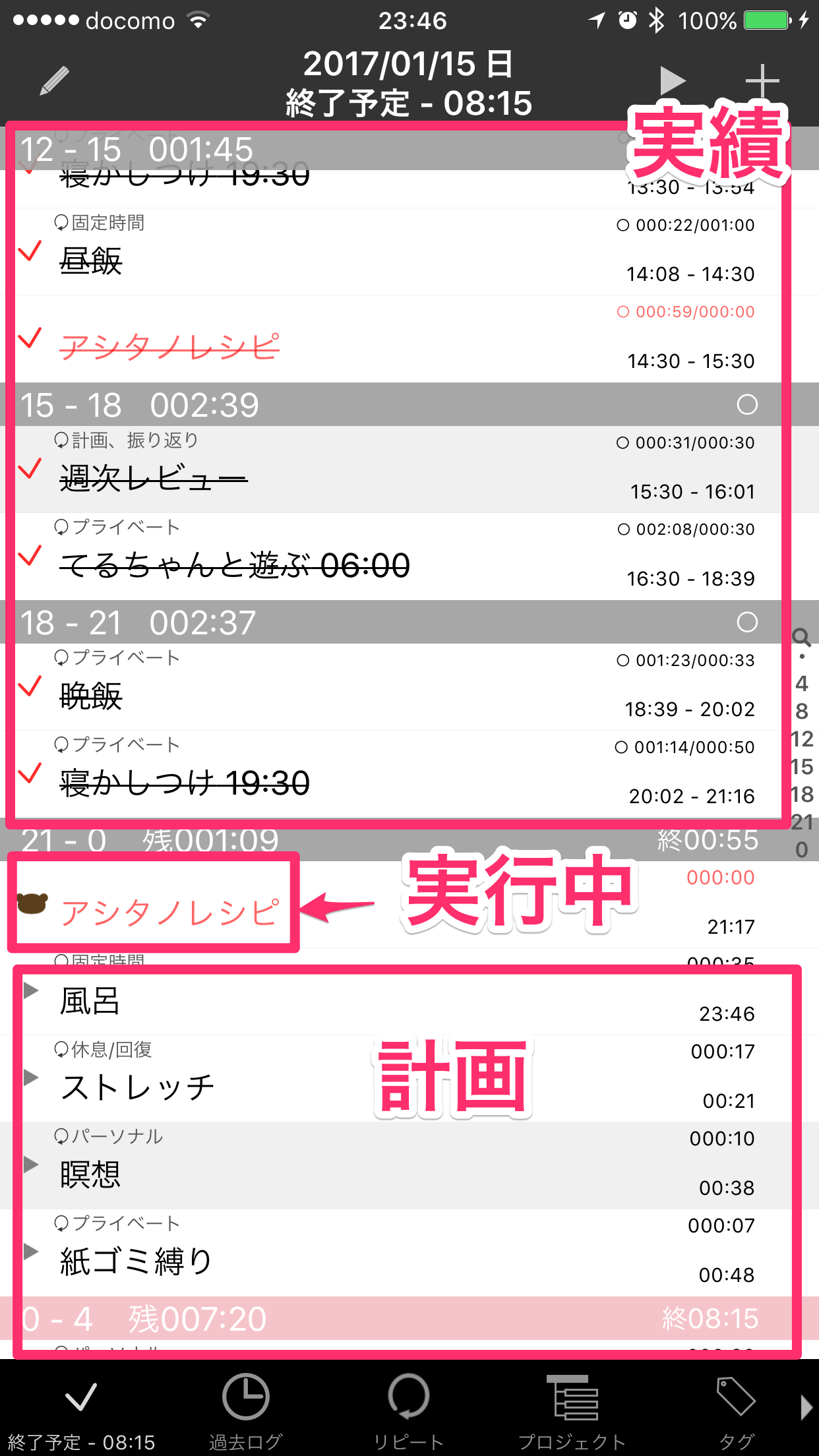
Task: Open the 瞑想 task row
Action: click(264, 1174)
